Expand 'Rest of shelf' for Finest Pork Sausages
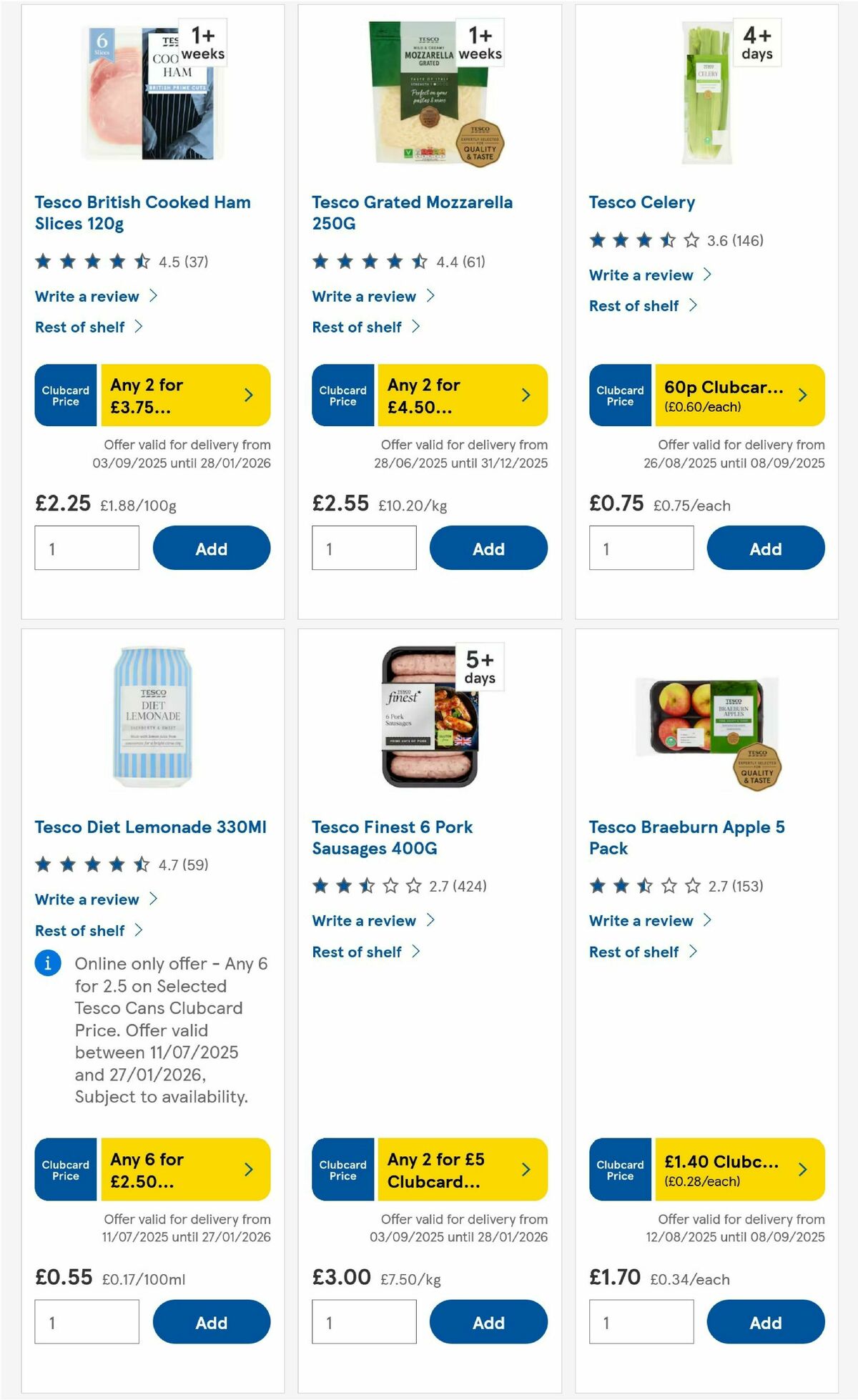Screen dimensions: 858x1400 pyautogui.click(x=357, y=952)
